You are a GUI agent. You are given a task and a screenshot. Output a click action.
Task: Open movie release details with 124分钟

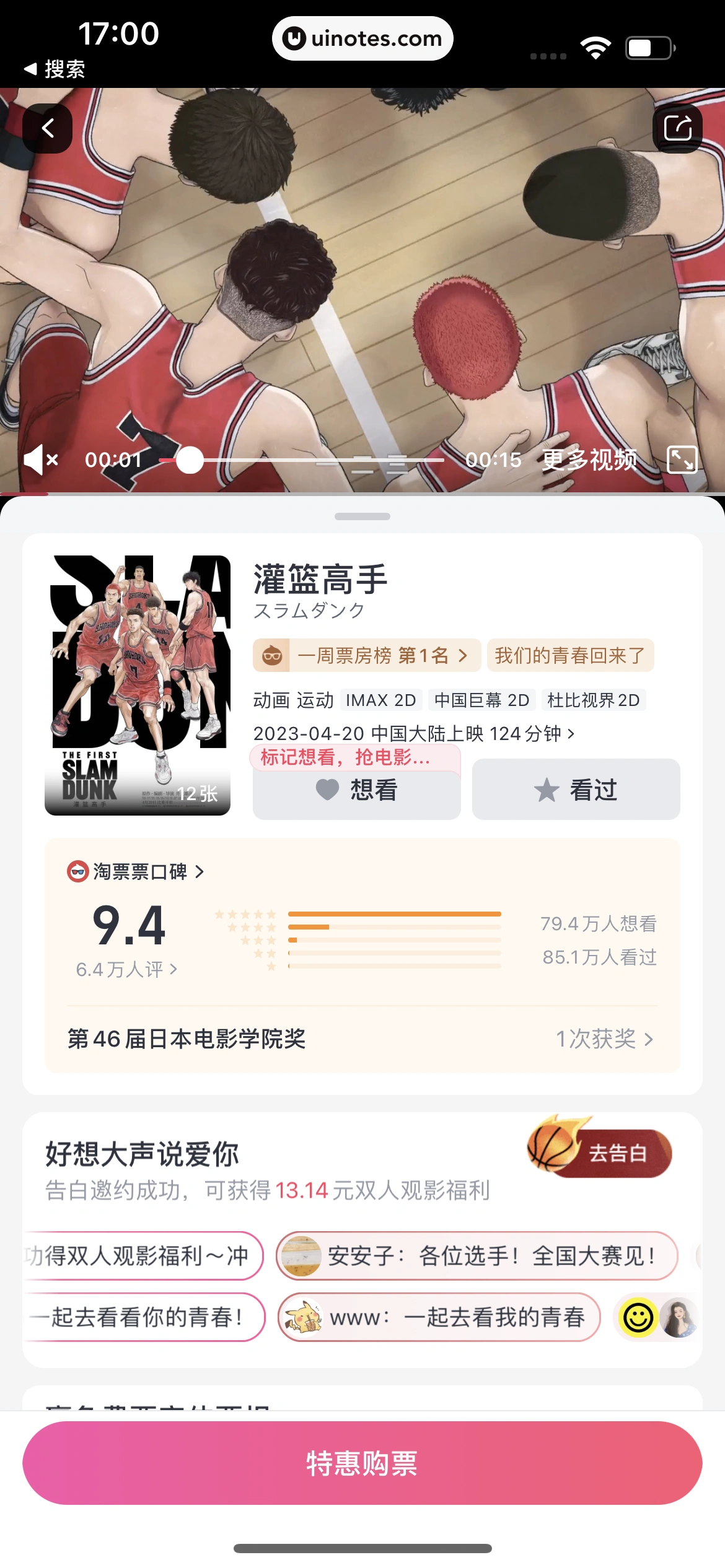pos(414,734)
